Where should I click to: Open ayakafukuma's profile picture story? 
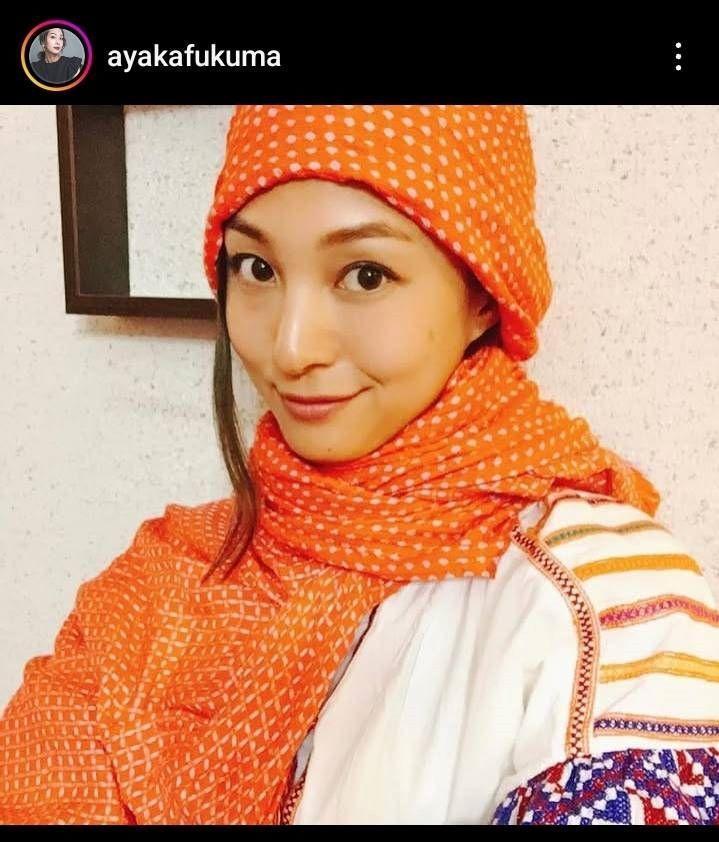point(56,56)
